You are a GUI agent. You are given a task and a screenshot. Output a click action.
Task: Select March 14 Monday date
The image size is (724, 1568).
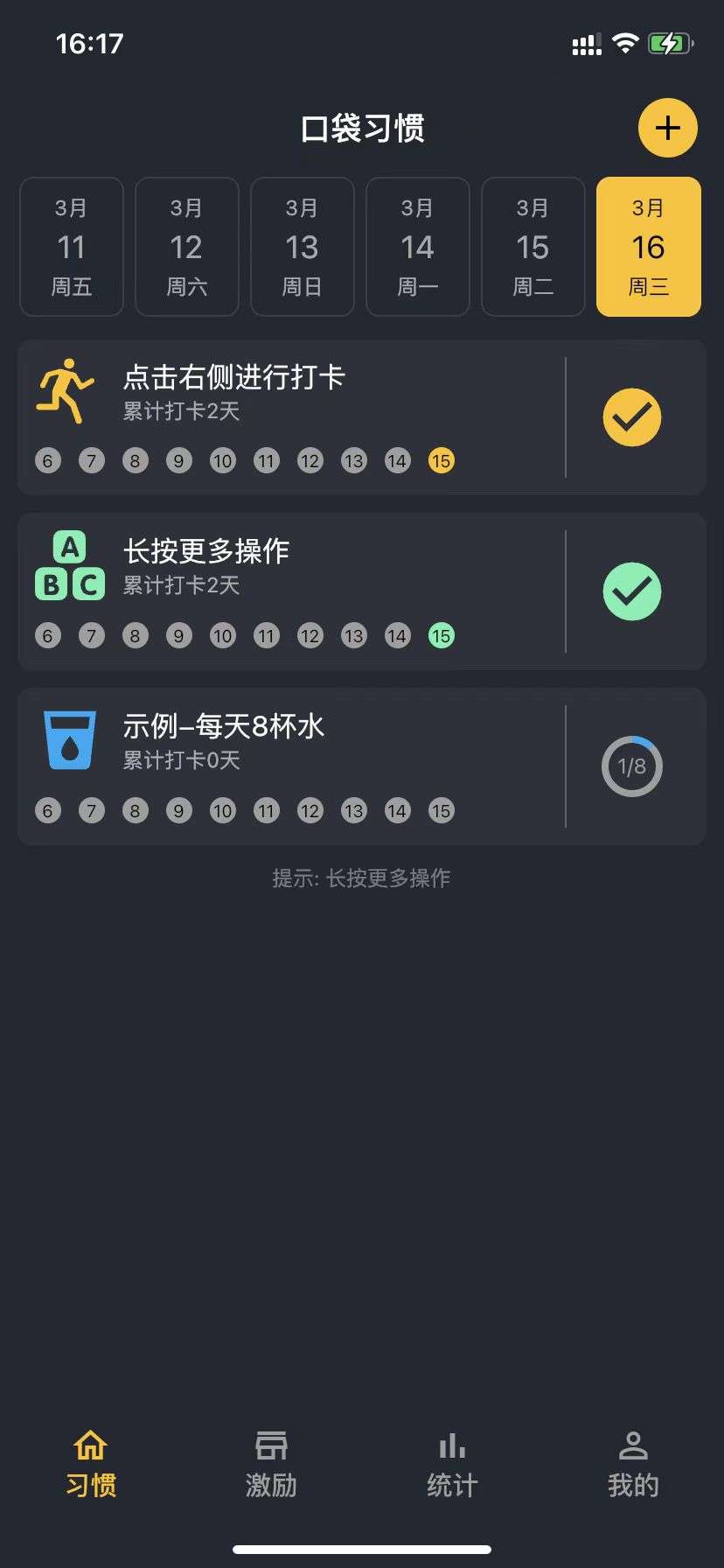[x=418, y=247]
